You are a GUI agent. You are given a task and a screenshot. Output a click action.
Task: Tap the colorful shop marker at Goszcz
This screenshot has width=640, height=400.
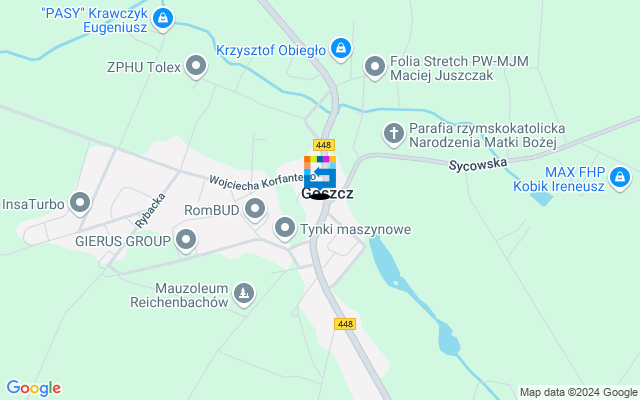click(319, 171)
